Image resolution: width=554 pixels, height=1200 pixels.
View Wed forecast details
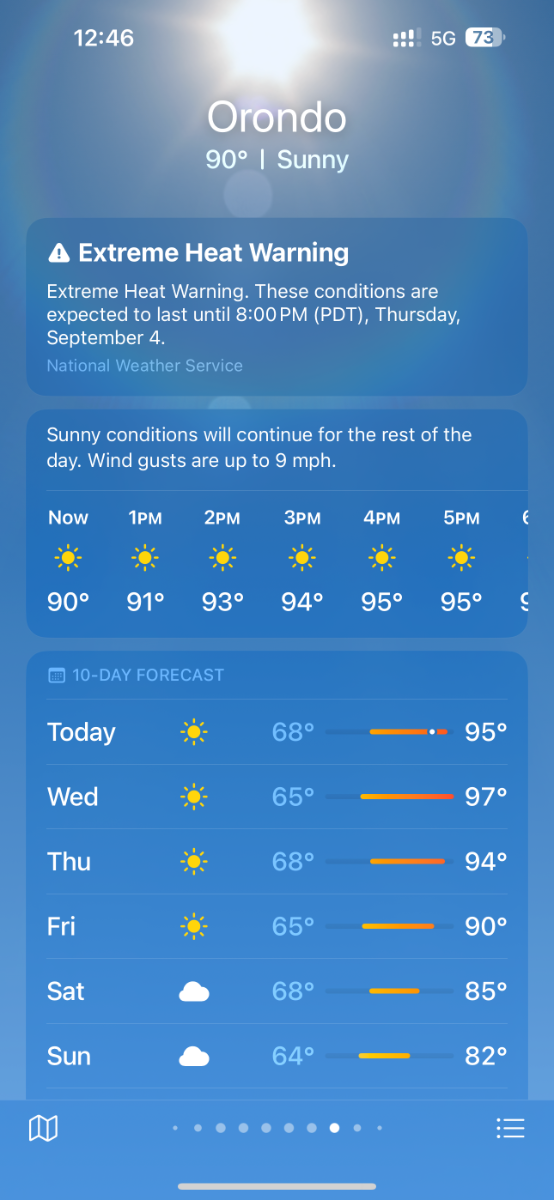[277, 797]
